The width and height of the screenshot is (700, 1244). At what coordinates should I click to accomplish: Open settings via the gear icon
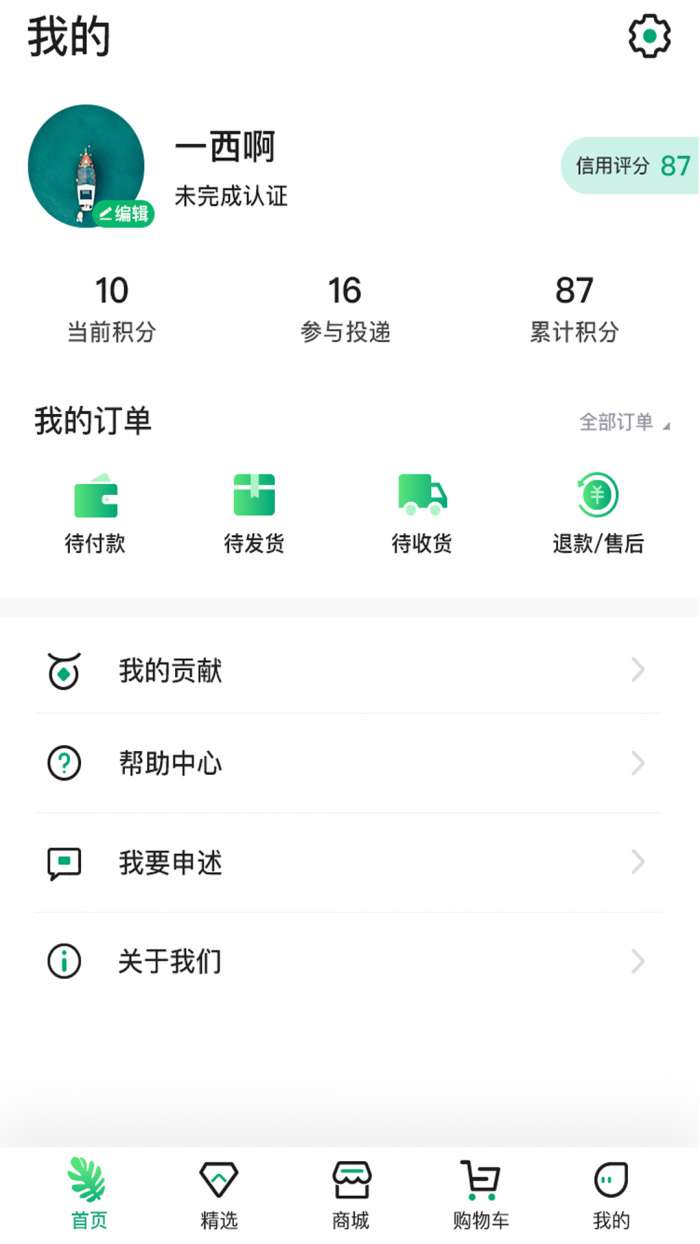pos(650,37)
